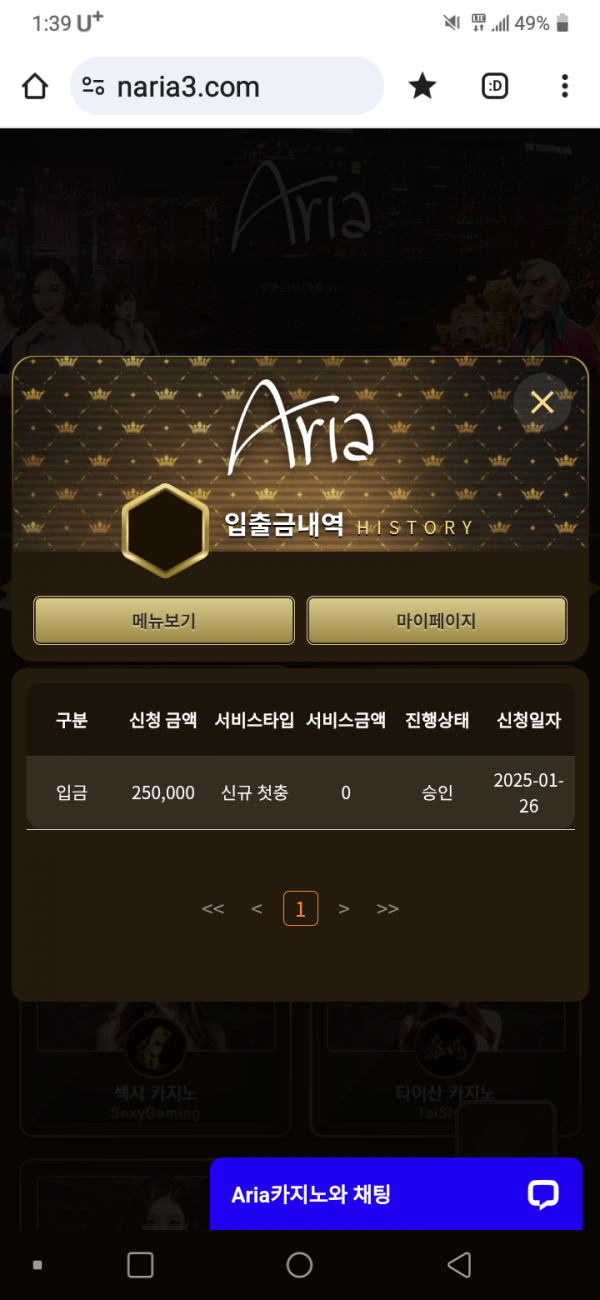
Task: Select page 1 in pagination
Action: [300, 909]
